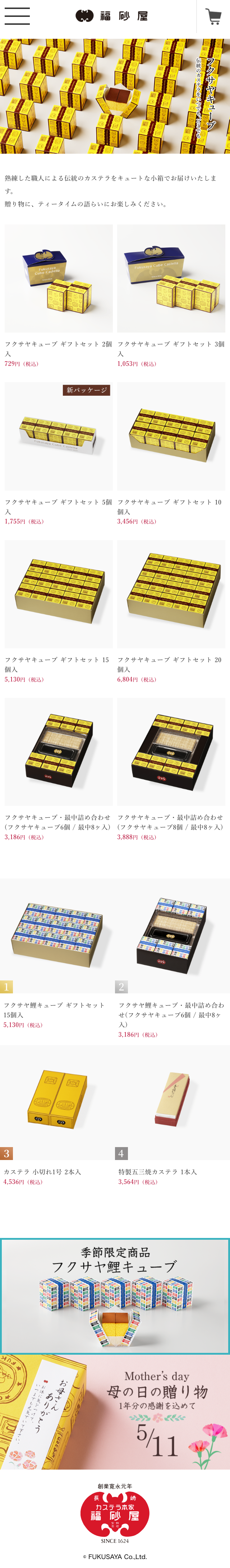Open フクサヤキューブ ギフトセット 15個入 product
This screenshot has height=1568, width=230.
tap(59, 594)
